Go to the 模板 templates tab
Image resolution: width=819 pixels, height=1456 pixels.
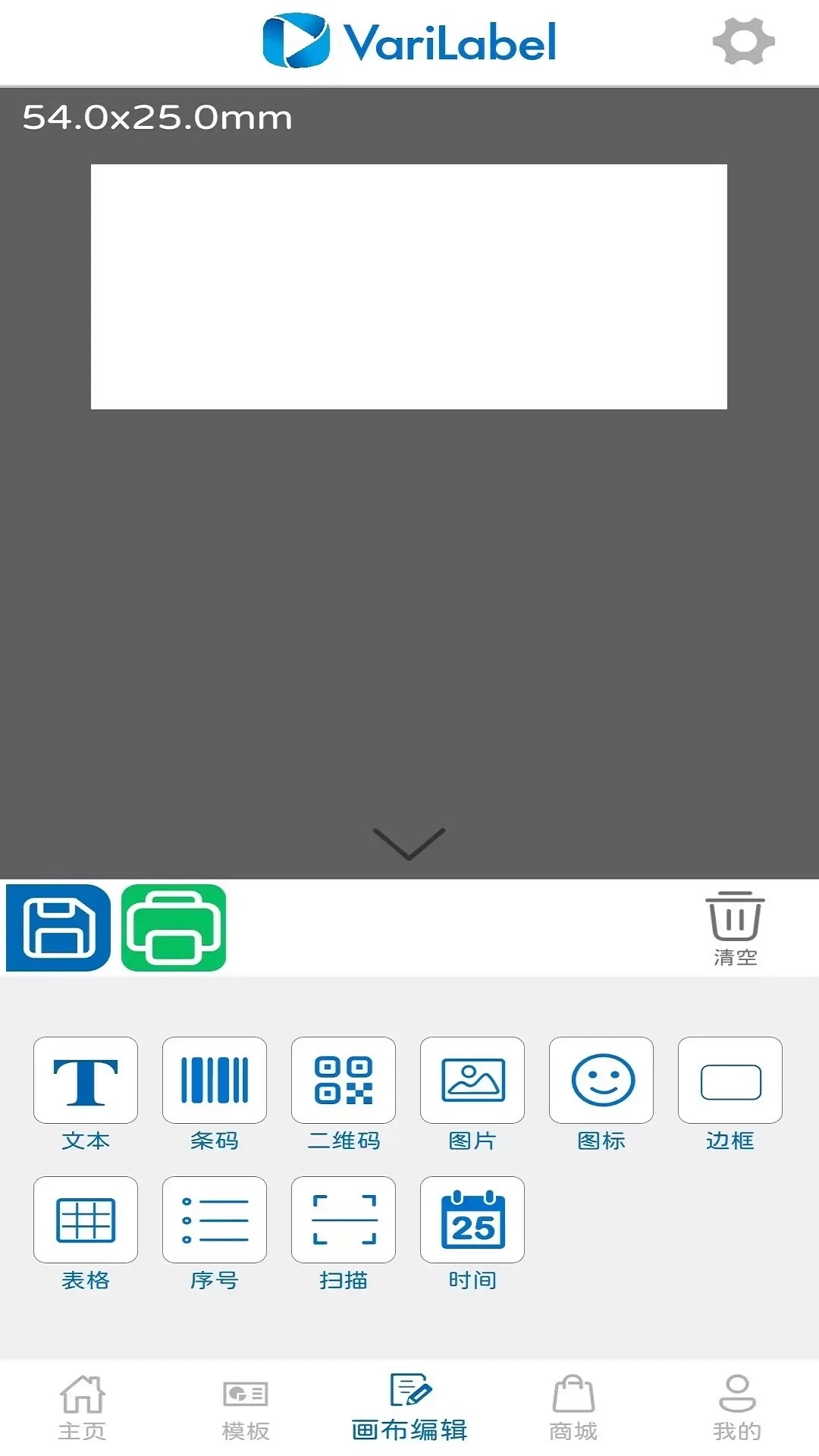[246, 1407]
